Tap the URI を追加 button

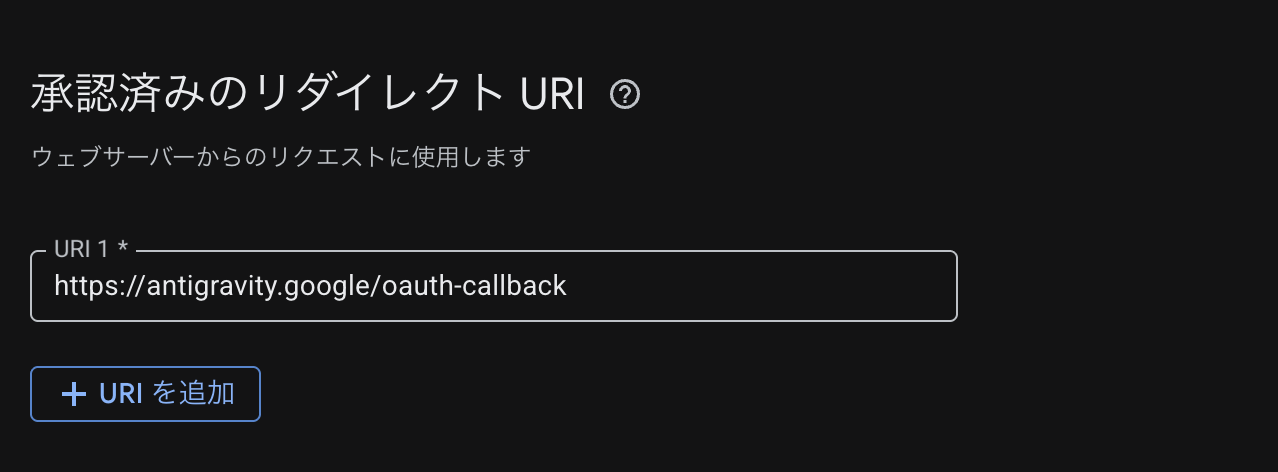tap(146, 394)
